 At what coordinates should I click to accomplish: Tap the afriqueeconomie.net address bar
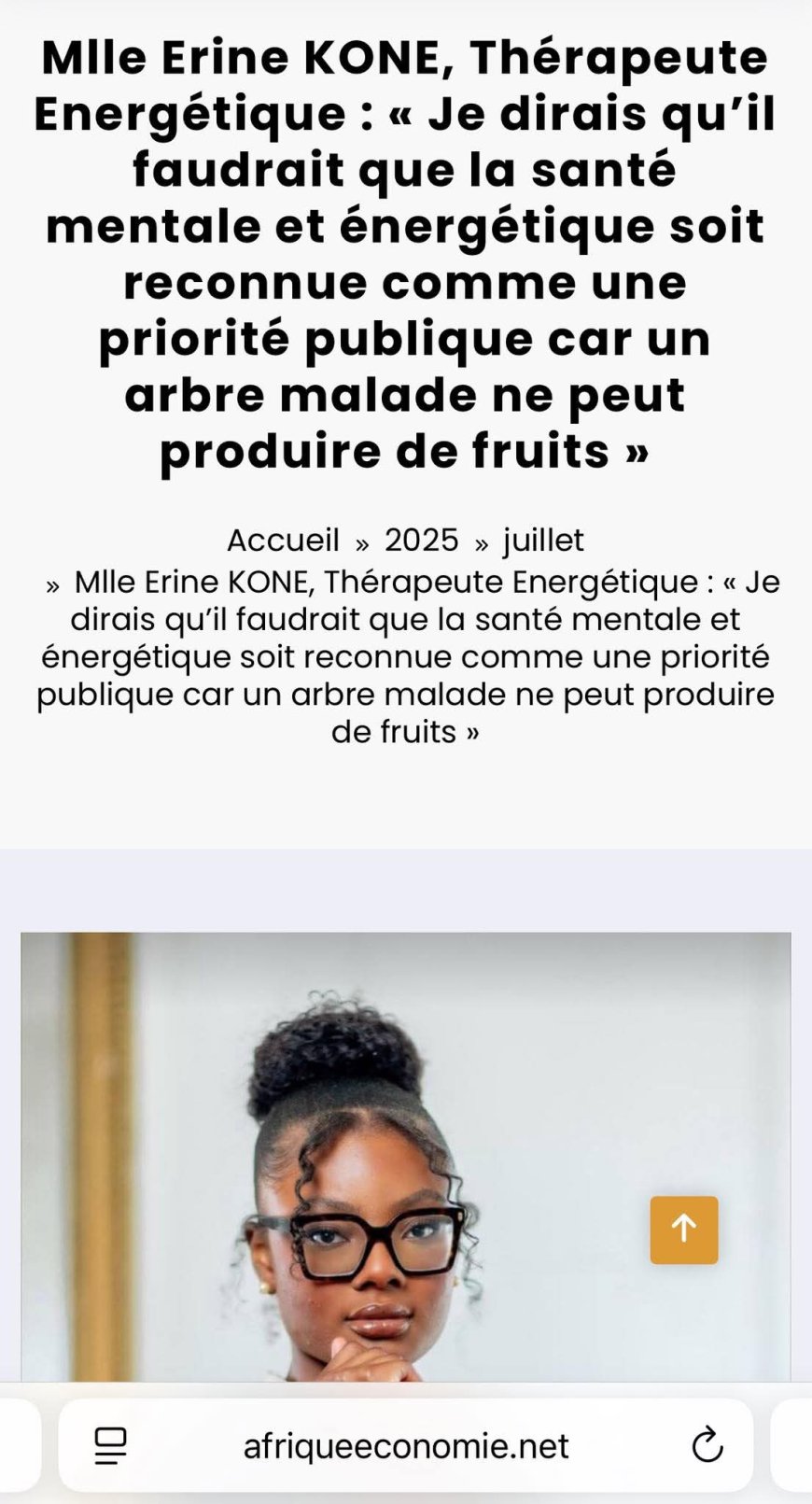(x=406, y=1446)
